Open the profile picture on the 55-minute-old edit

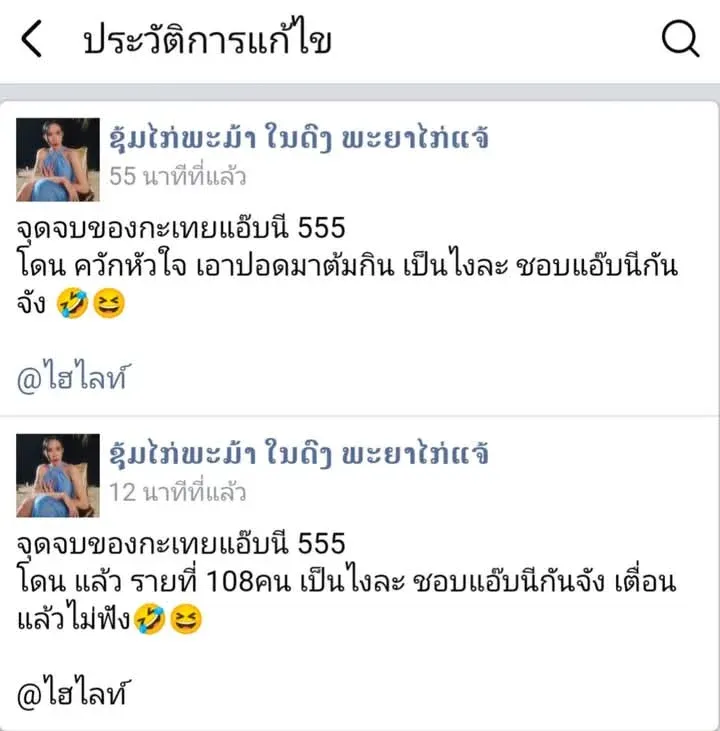click(x=58, y=159)
